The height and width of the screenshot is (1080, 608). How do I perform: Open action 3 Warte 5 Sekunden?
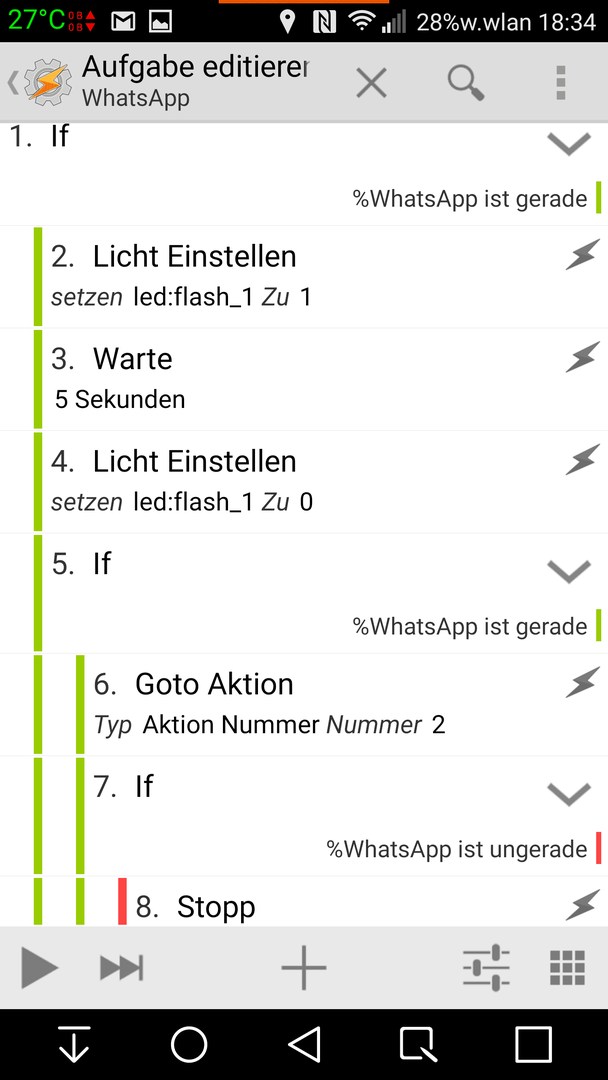(x=321, y=380)
